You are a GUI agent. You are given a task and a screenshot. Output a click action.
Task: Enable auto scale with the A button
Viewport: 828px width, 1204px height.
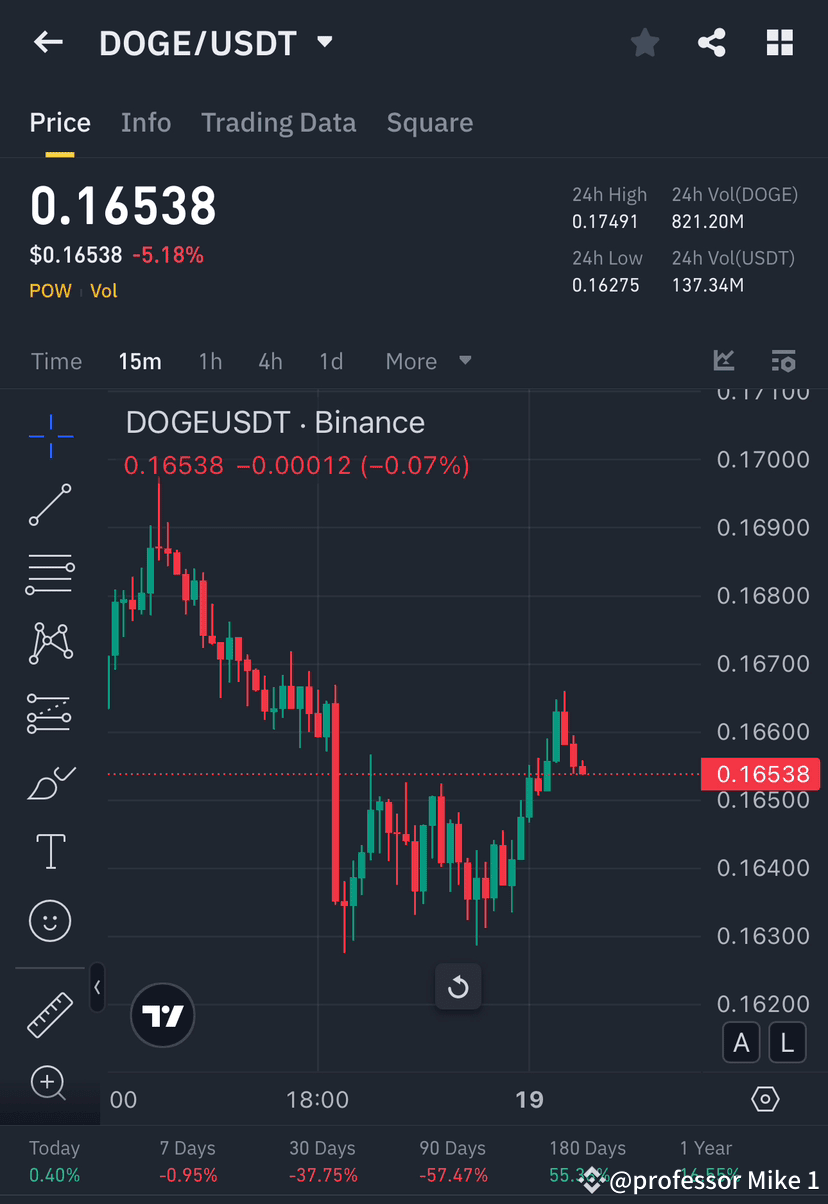pos(741,1042)
